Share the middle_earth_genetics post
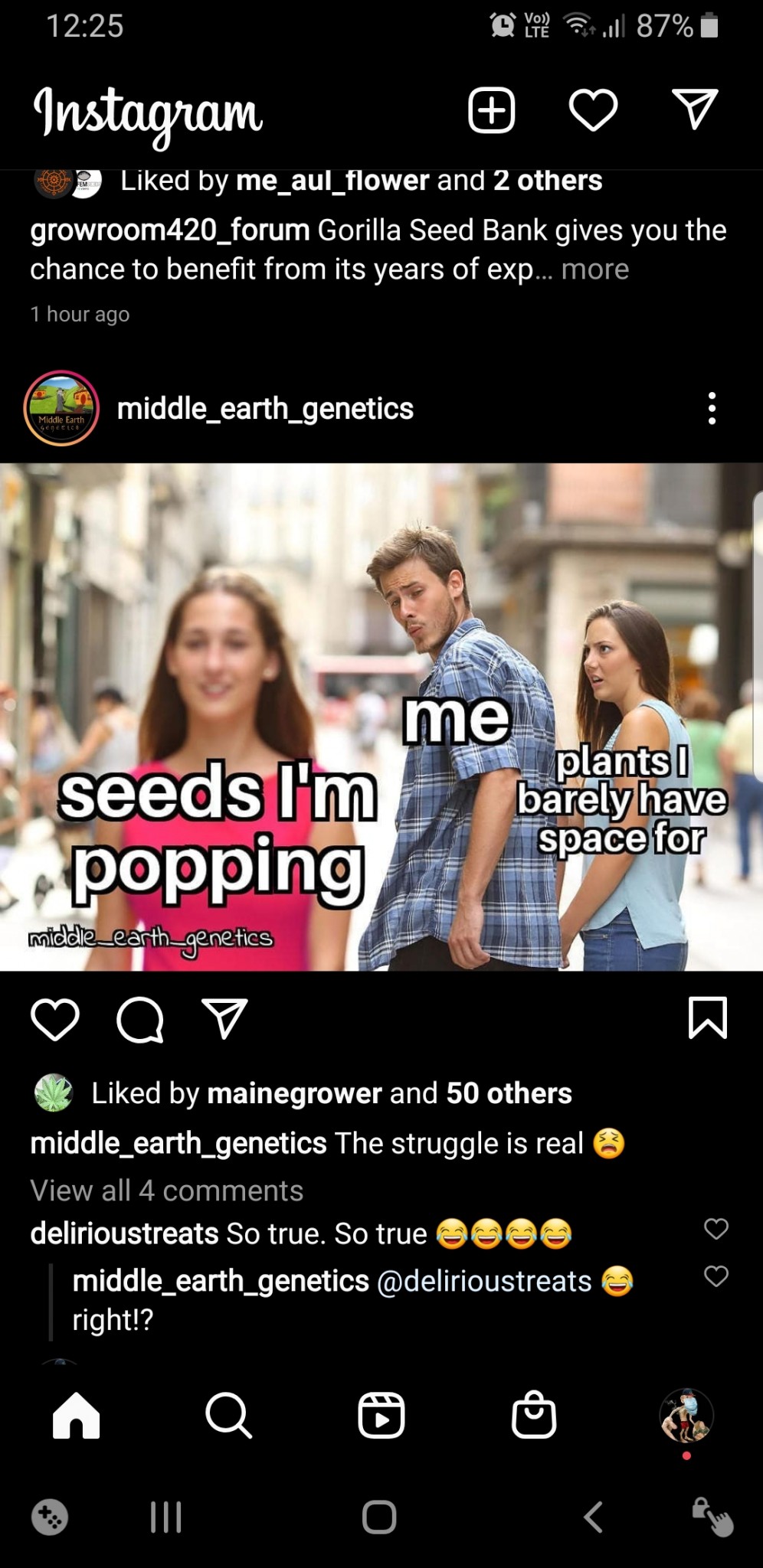 click(224, 1019)
